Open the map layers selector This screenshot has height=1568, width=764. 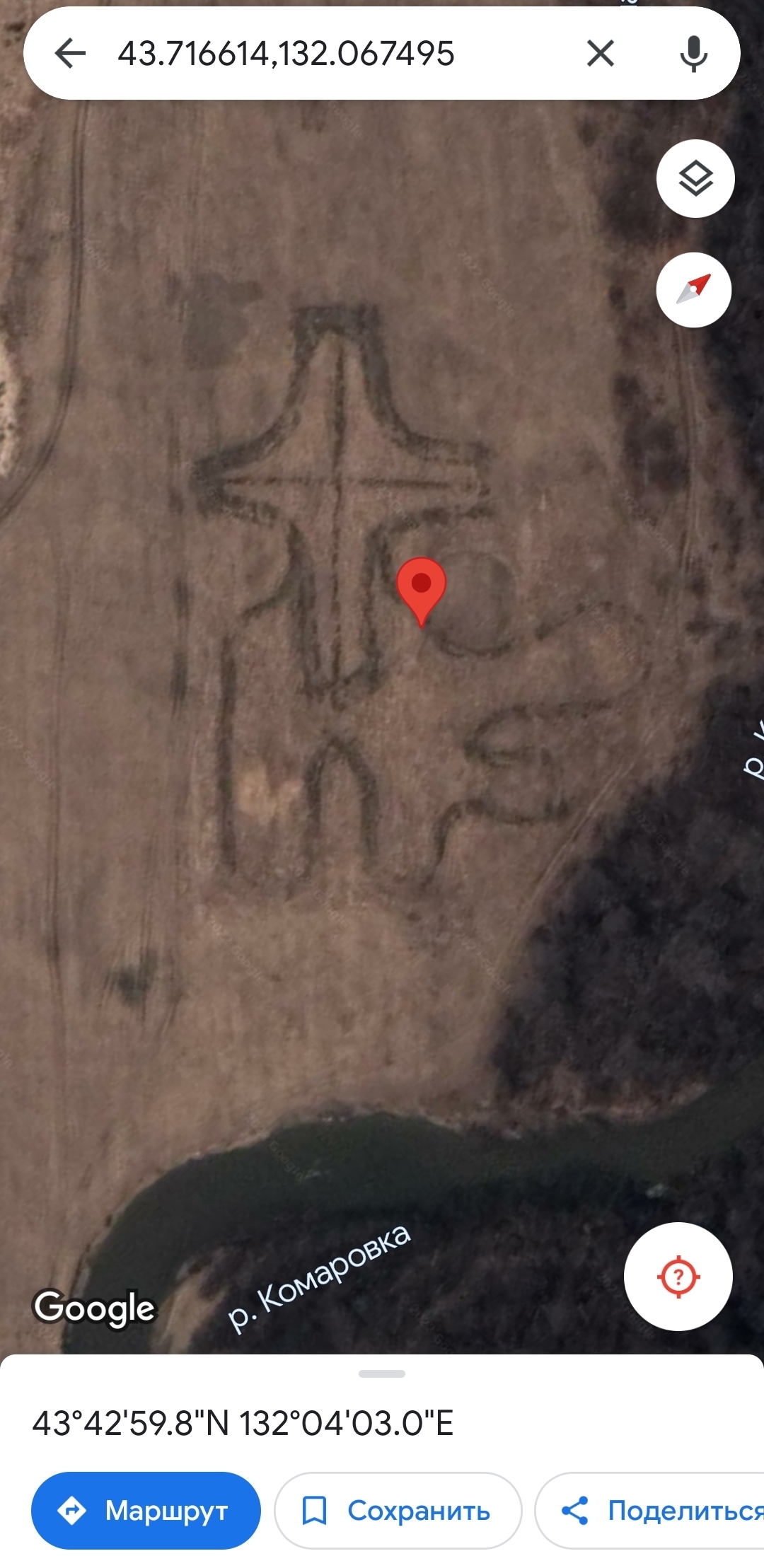coord(695,178)
